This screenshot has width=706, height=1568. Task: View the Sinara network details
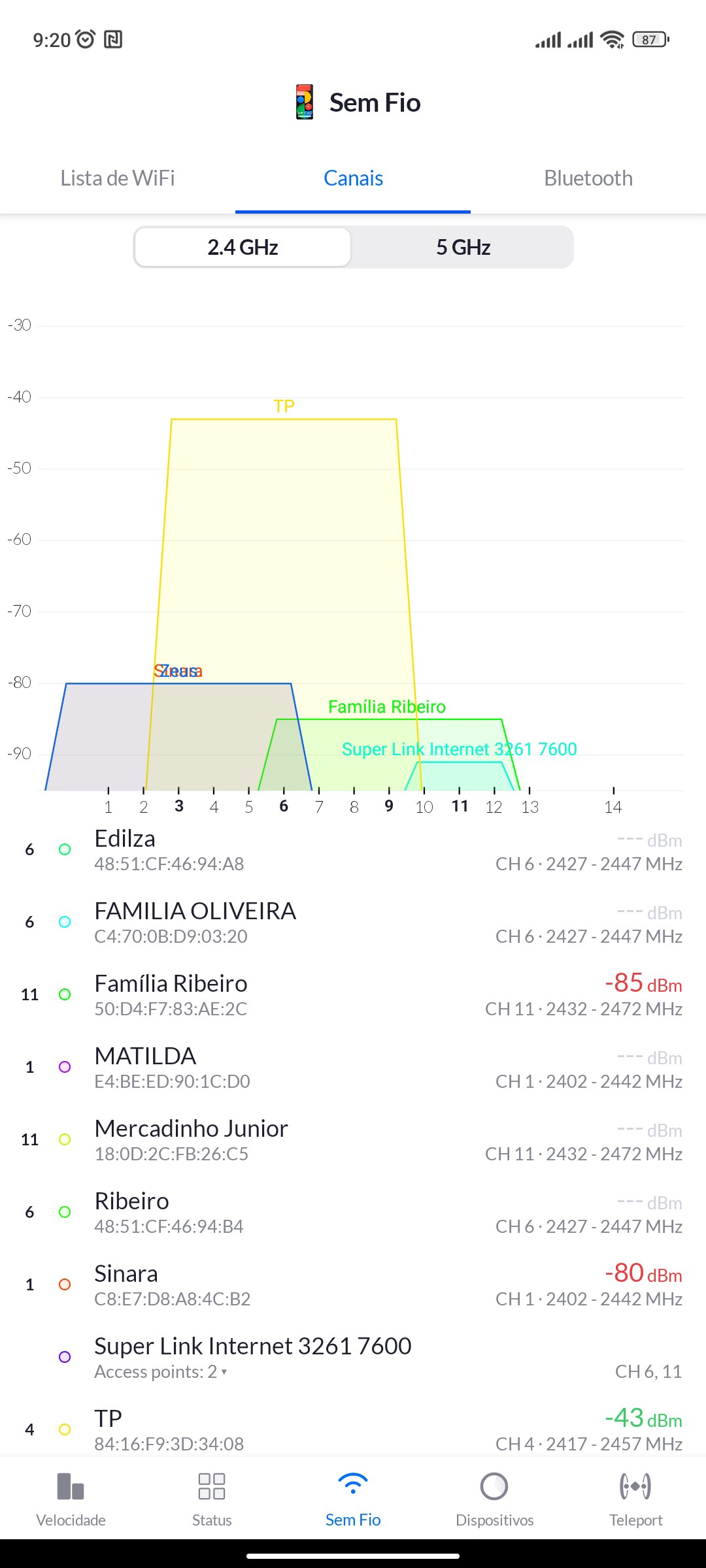353,1285
